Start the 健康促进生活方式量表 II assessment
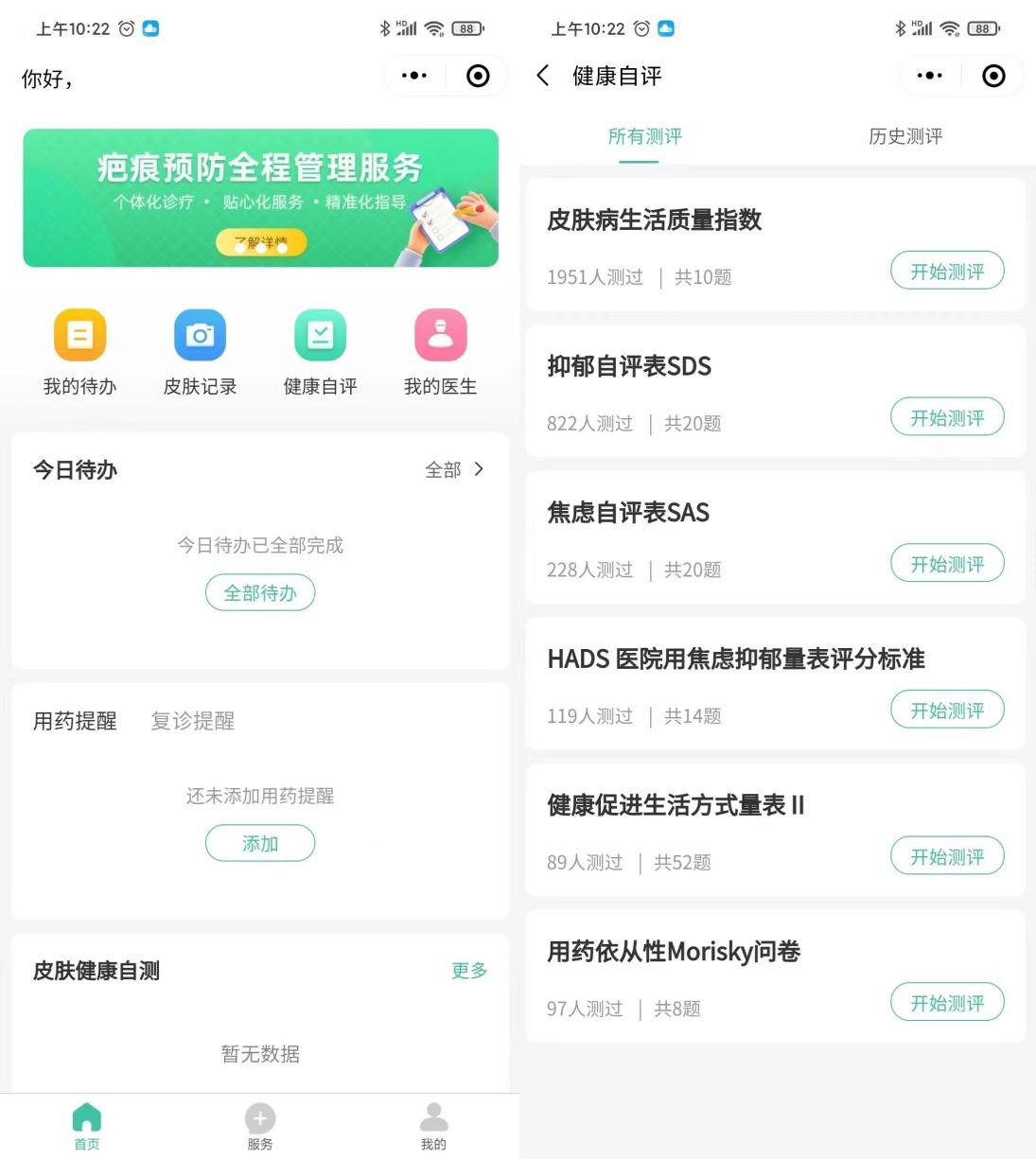Viewport: 1036px width, 1159px height. click(x=947, y=856)
